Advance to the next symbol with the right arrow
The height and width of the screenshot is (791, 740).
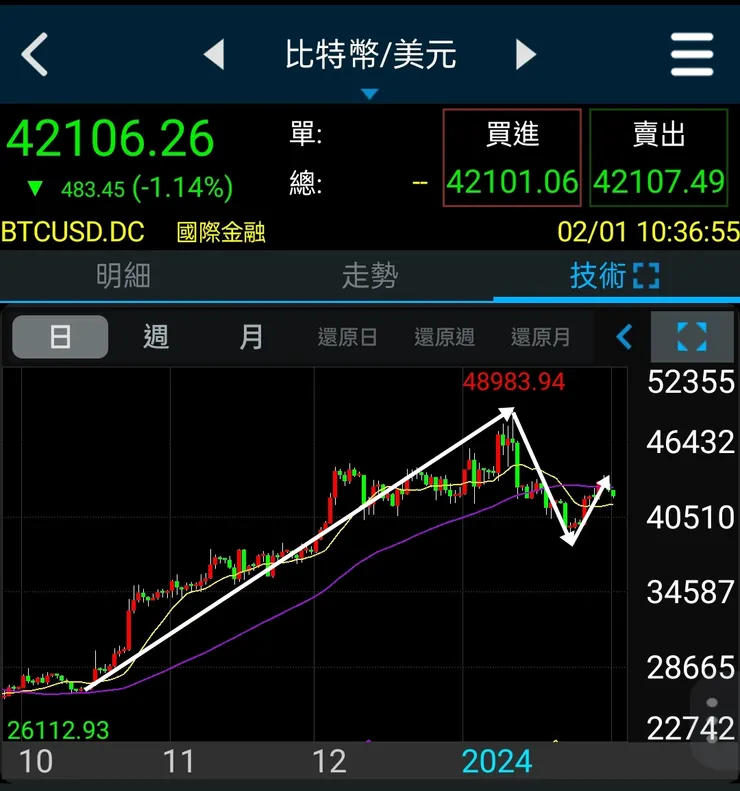click(524, 54)
